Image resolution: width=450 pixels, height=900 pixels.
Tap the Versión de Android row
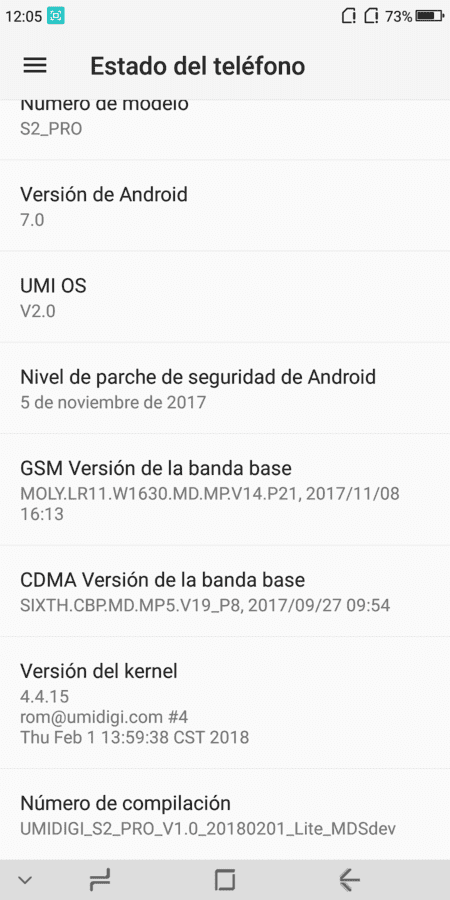coord(225,205)
